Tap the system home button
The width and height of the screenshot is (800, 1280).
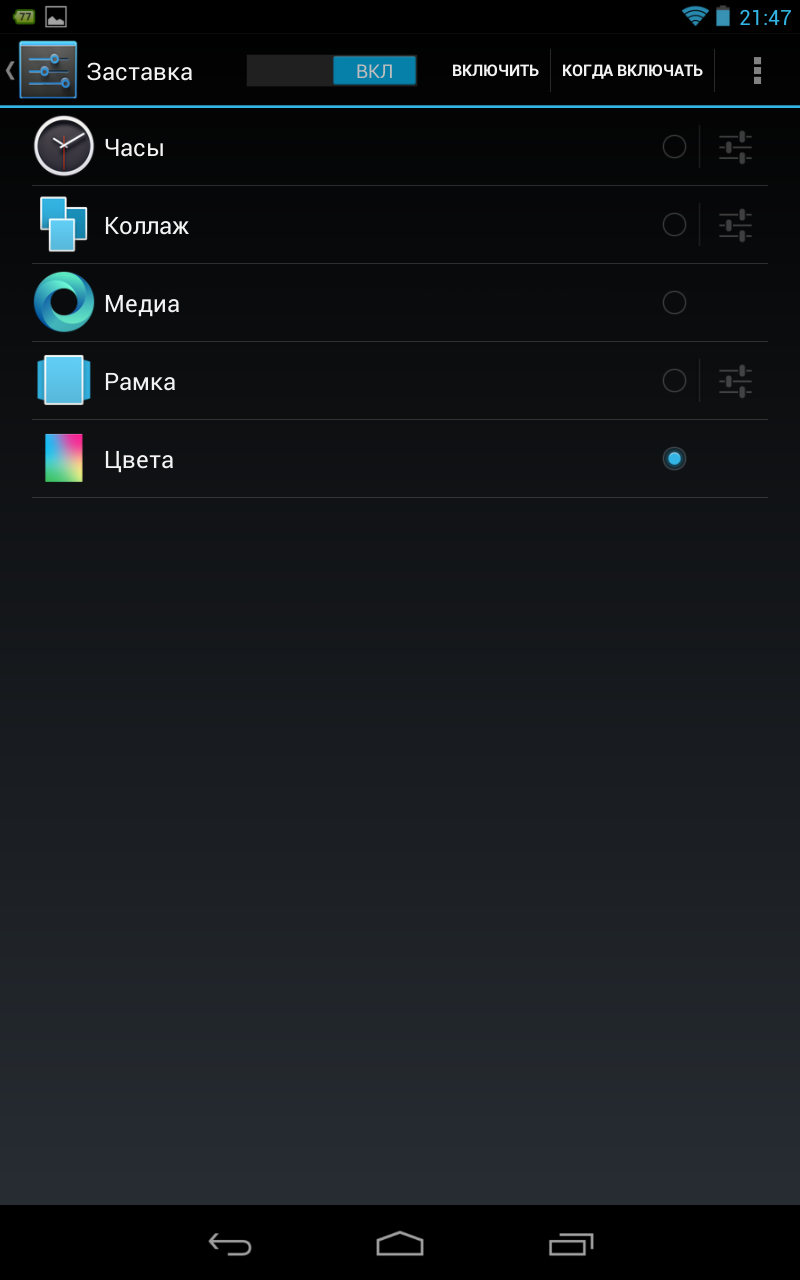tap(400, 1243)
